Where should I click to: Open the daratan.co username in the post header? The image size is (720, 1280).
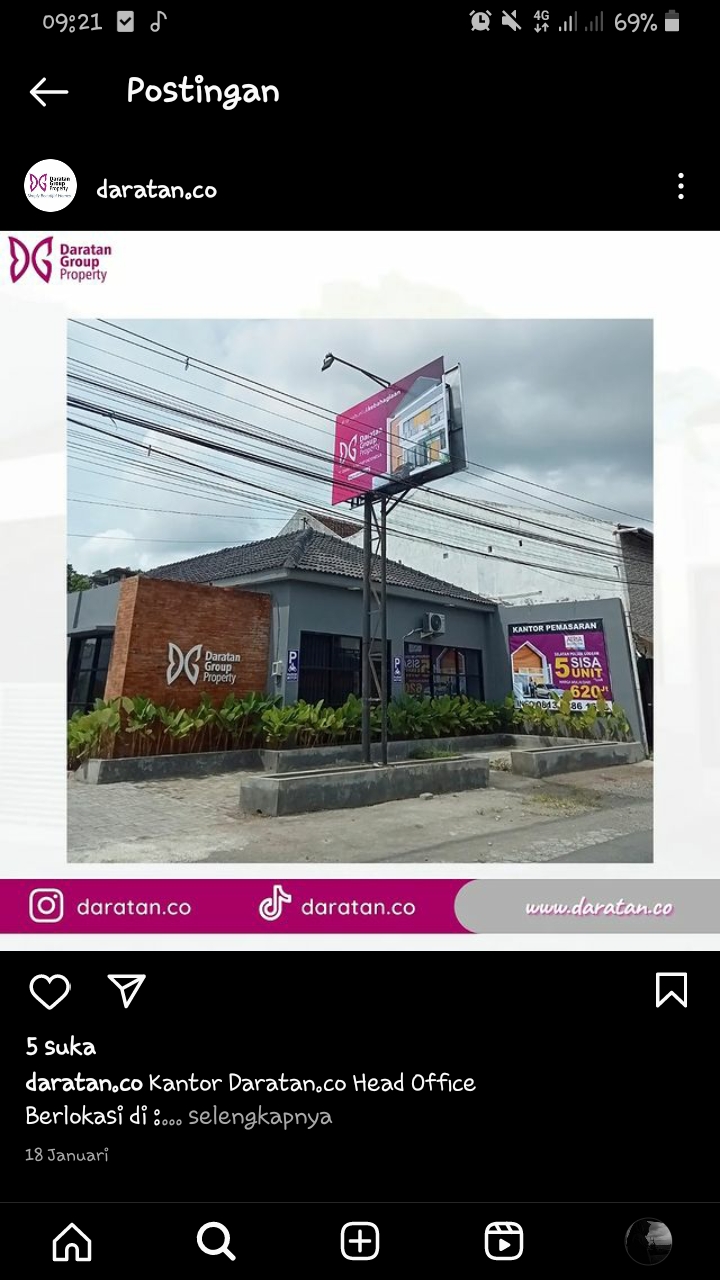pyautogui.click(x=156, y=190)
